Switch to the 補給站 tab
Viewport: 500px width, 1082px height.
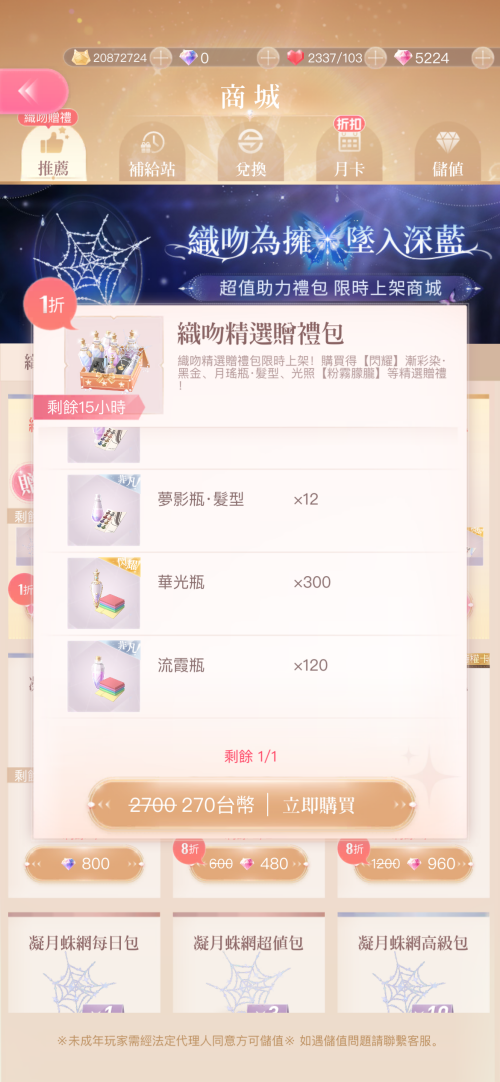tap(152, 153)
